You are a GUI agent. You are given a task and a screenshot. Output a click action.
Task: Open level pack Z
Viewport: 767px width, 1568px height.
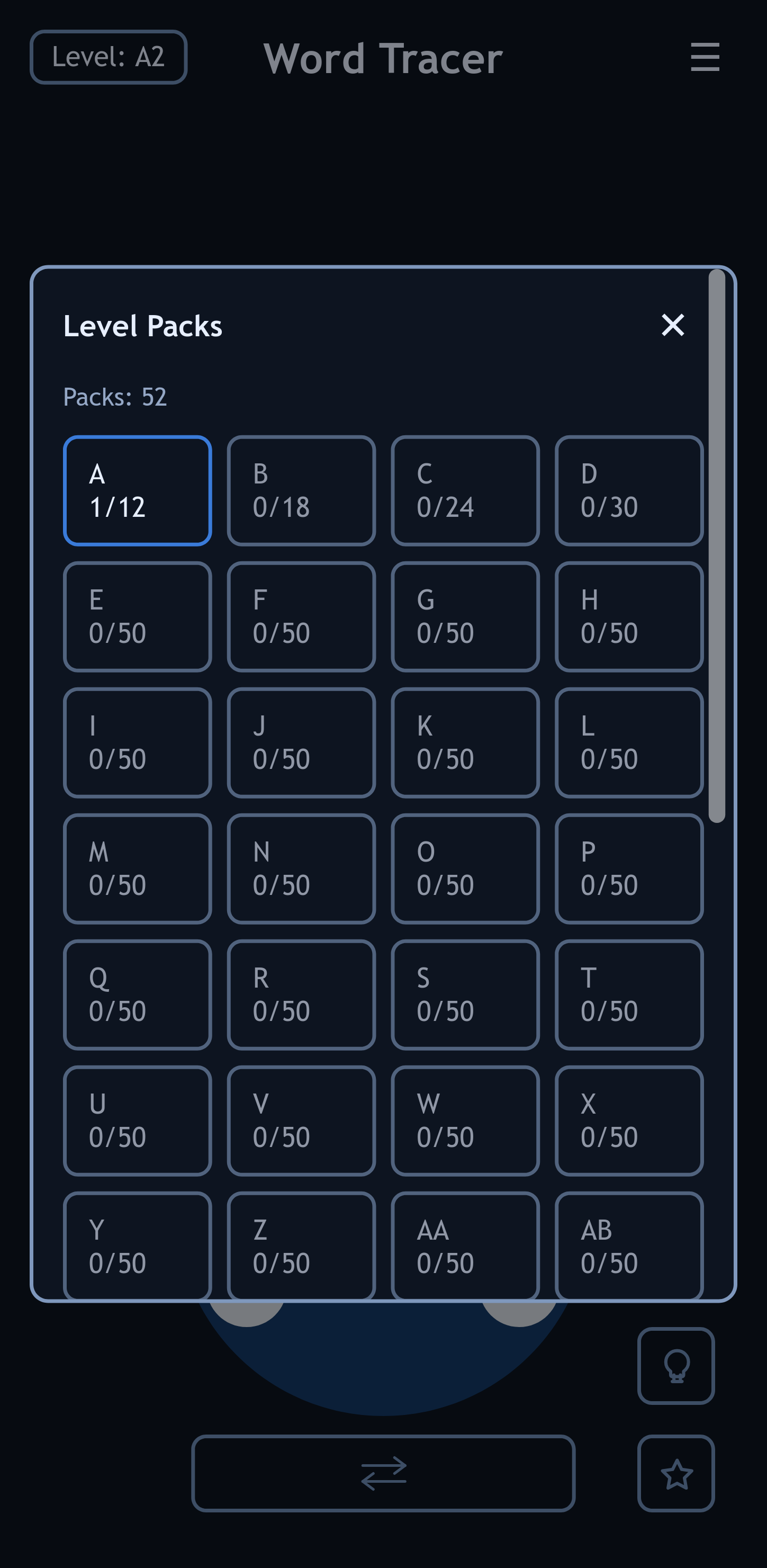pos(301,1246)
